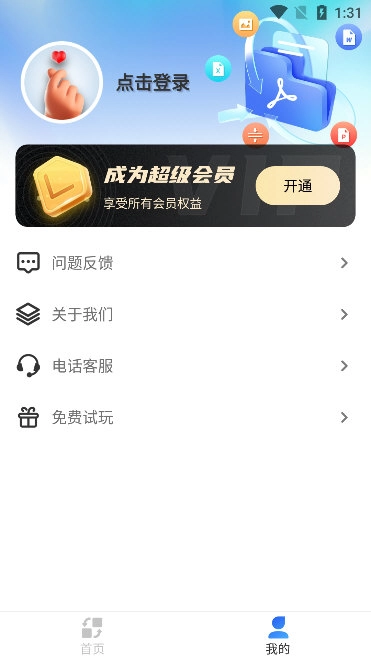Open the 免费试玩 free trial row
Screen dimensions: 371x659
185,418
